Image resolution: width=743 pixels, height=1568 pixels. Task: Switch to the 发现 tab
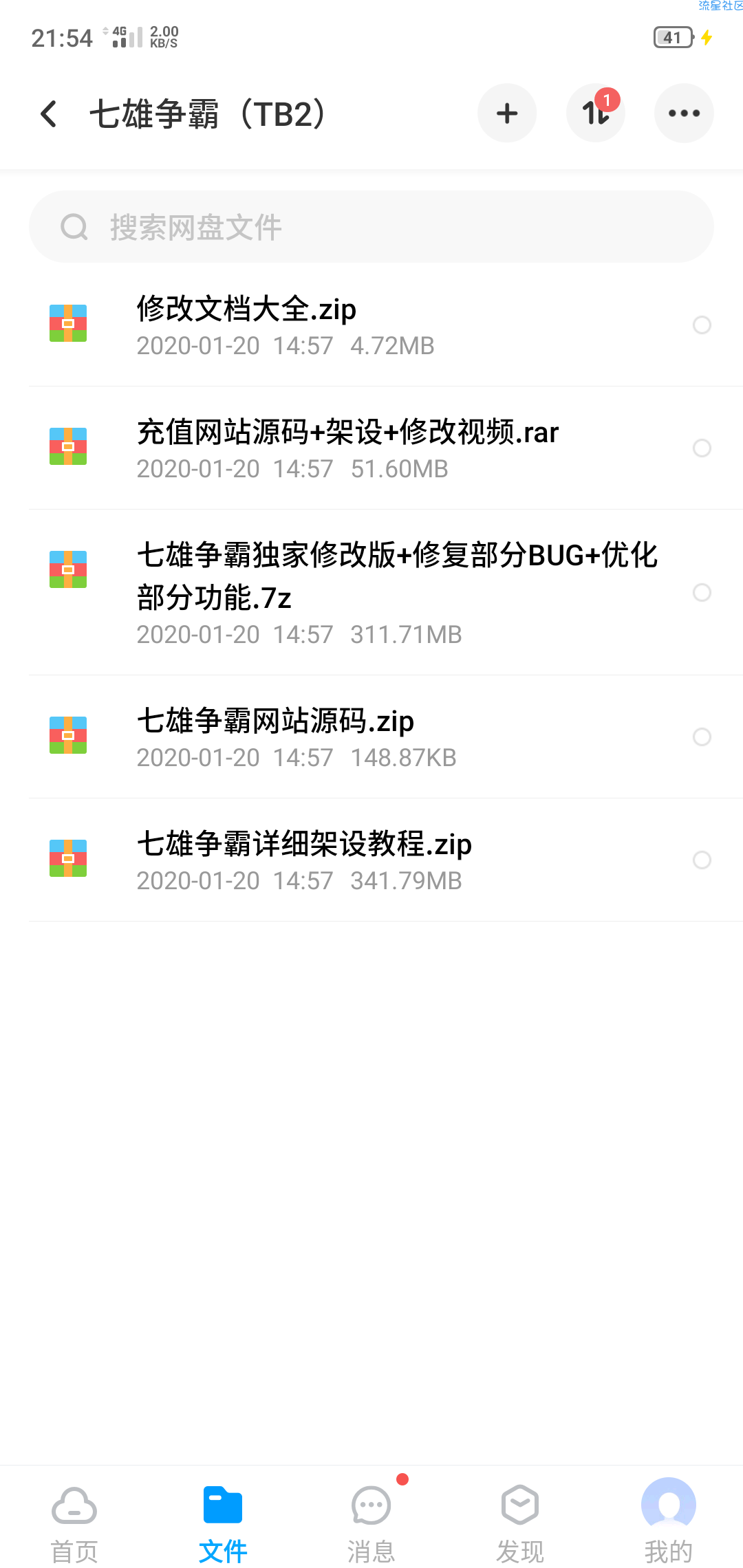(520, 1521)
